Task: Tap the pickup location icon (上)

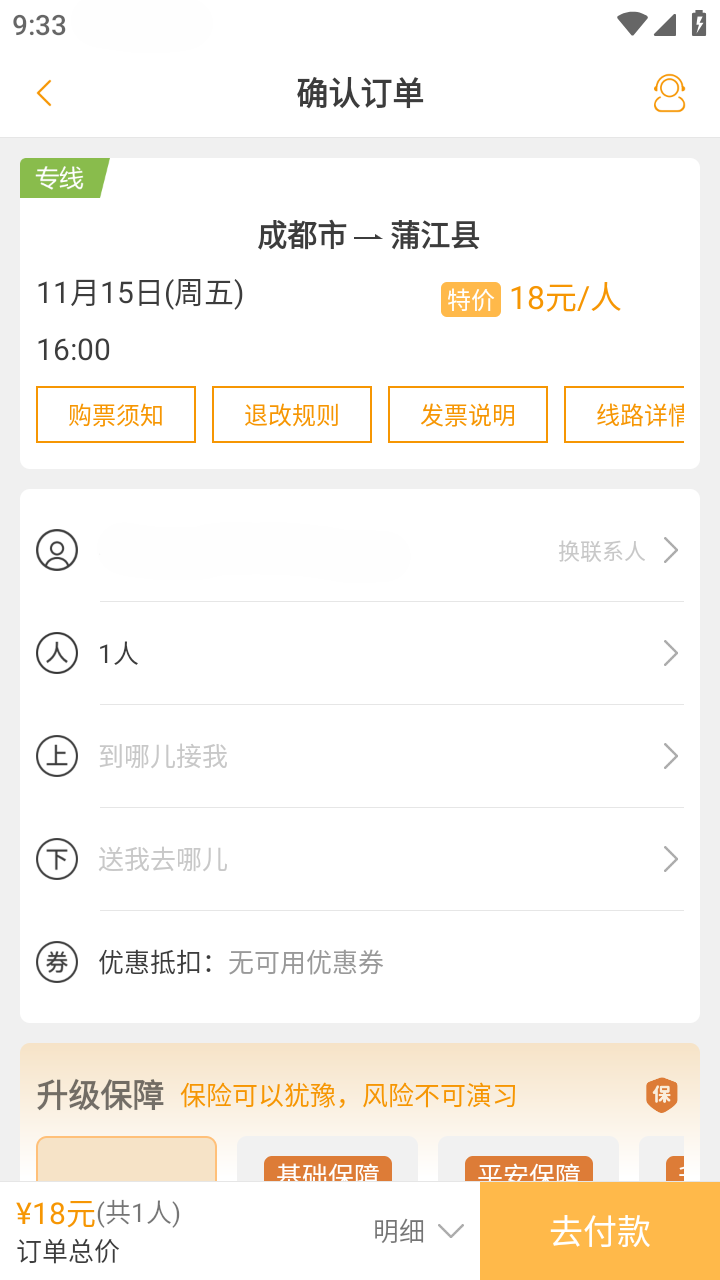Action: point(57,756)
